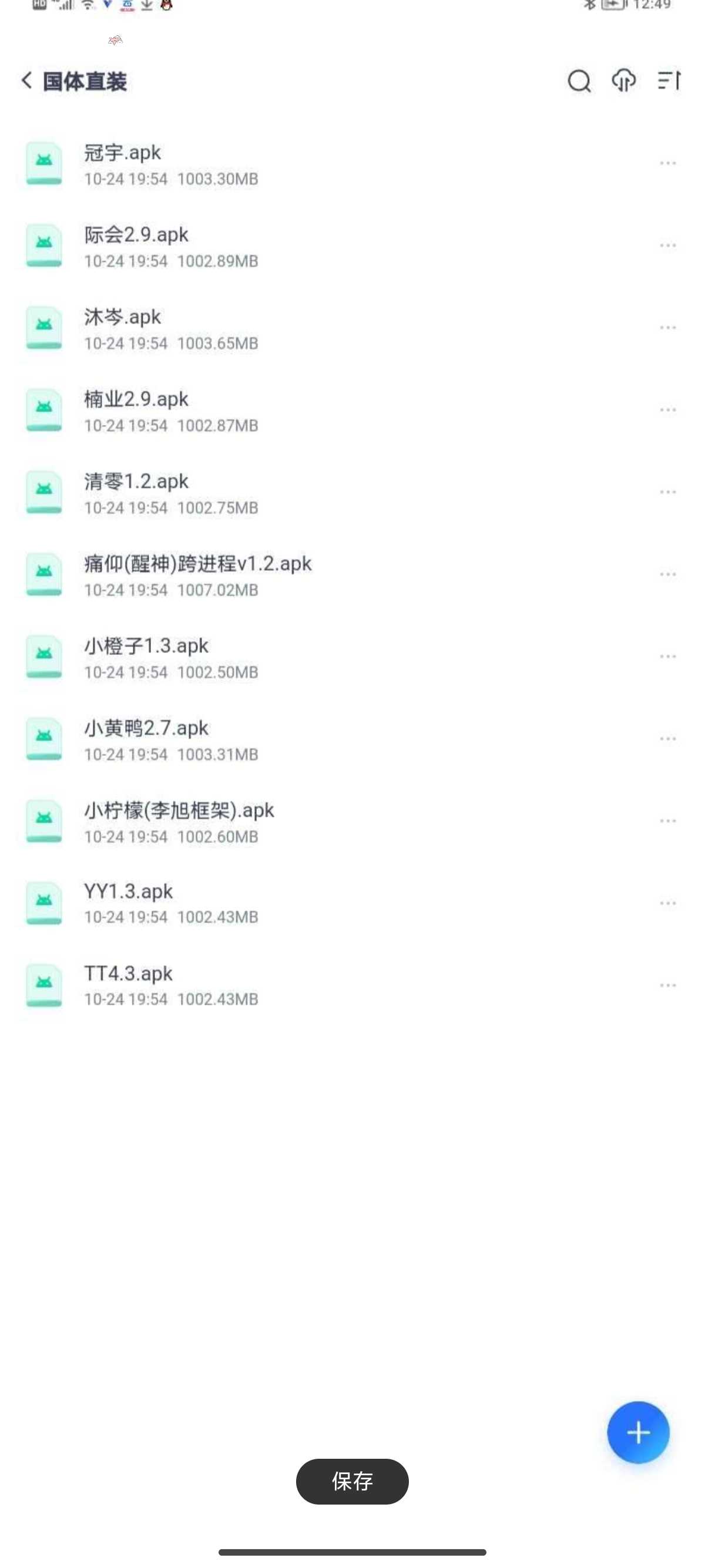Open the sort order icon
The image size is (705, 1568).
[669, 80]
